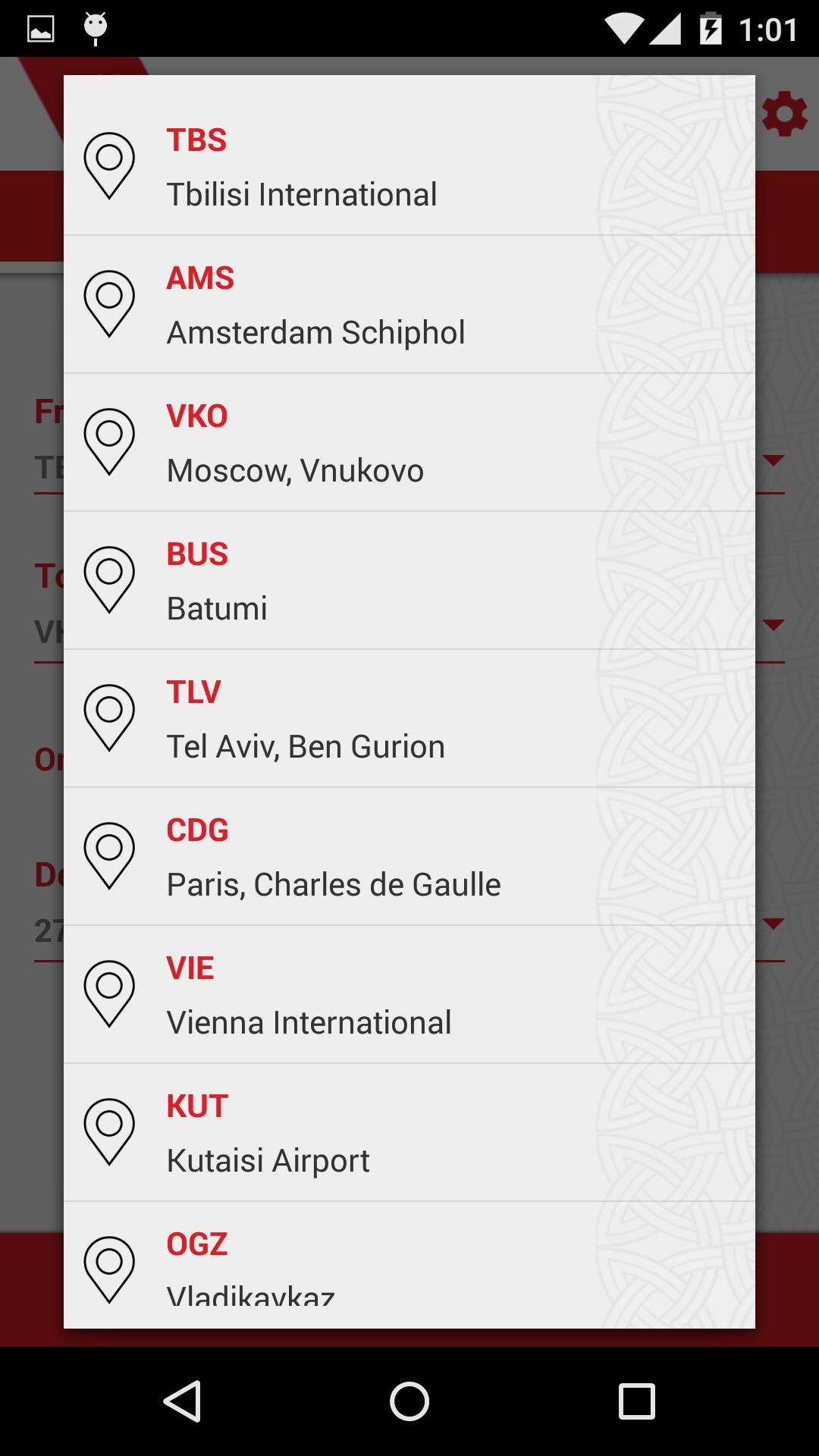
Task: Click the location pin icon beside TBS
Action: point(110,163)
